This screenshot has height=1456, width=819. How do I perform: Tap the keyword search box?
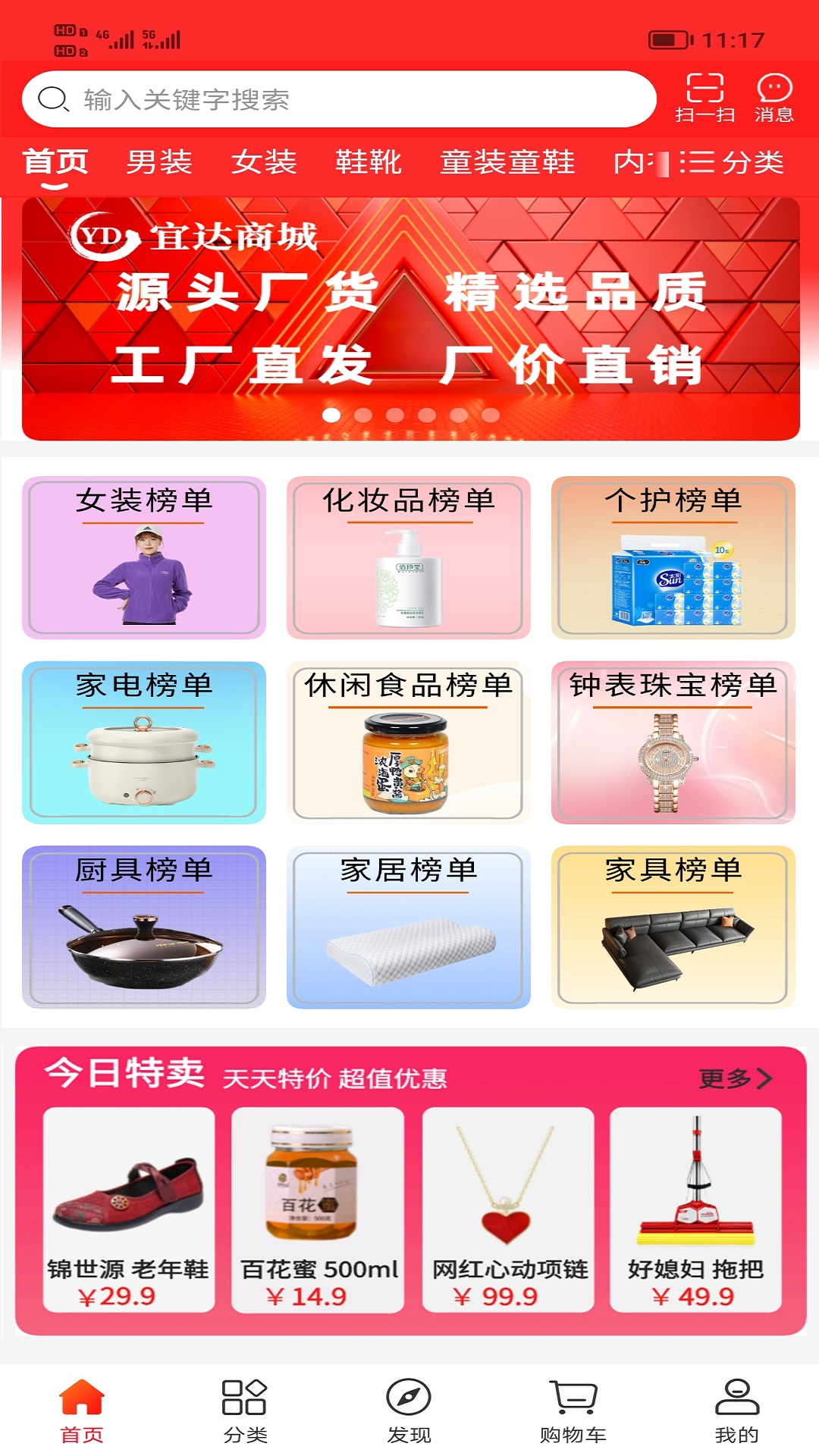[337, 99]
